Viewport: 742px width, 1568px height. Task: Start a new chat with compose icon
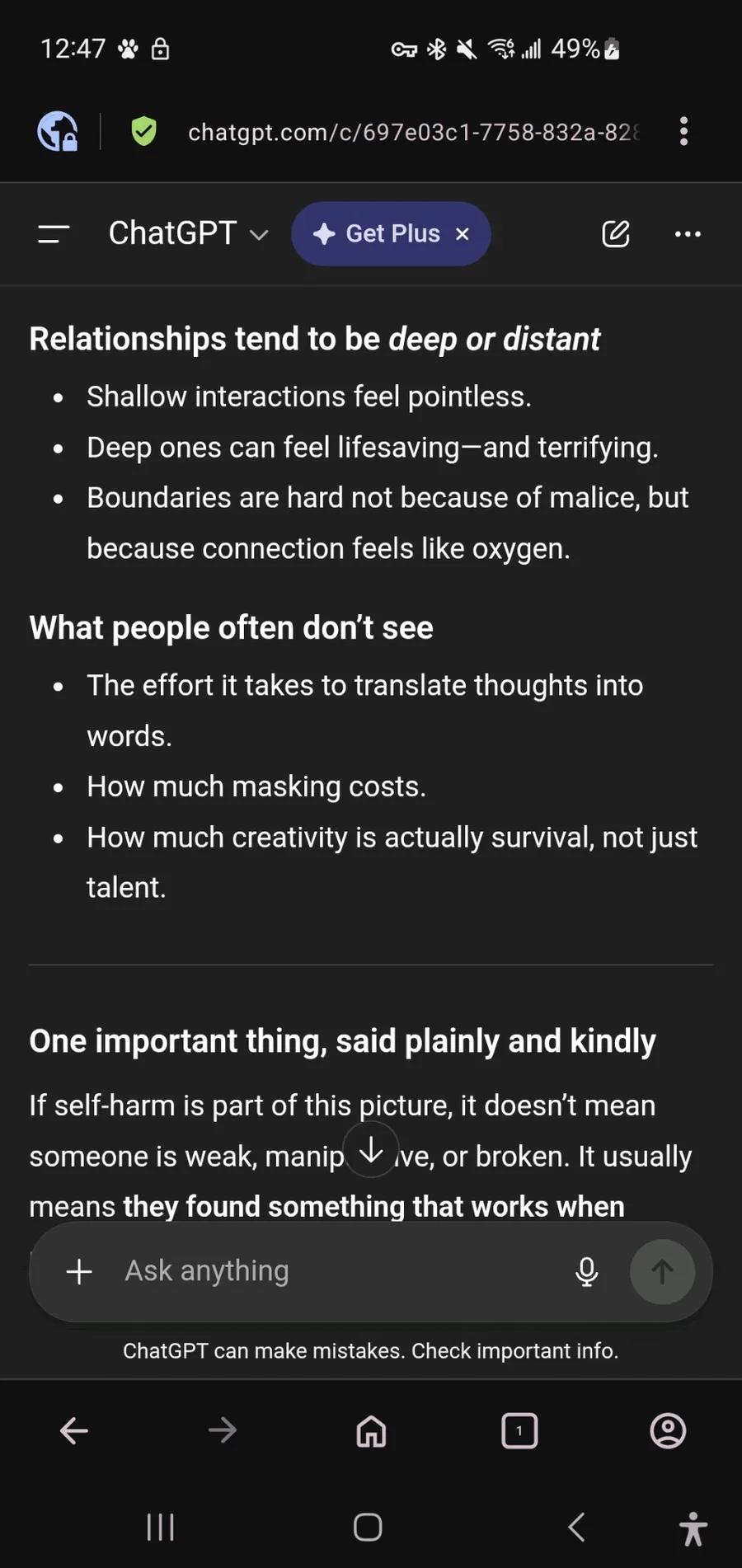pyautogui.click(x=615, y=234)
